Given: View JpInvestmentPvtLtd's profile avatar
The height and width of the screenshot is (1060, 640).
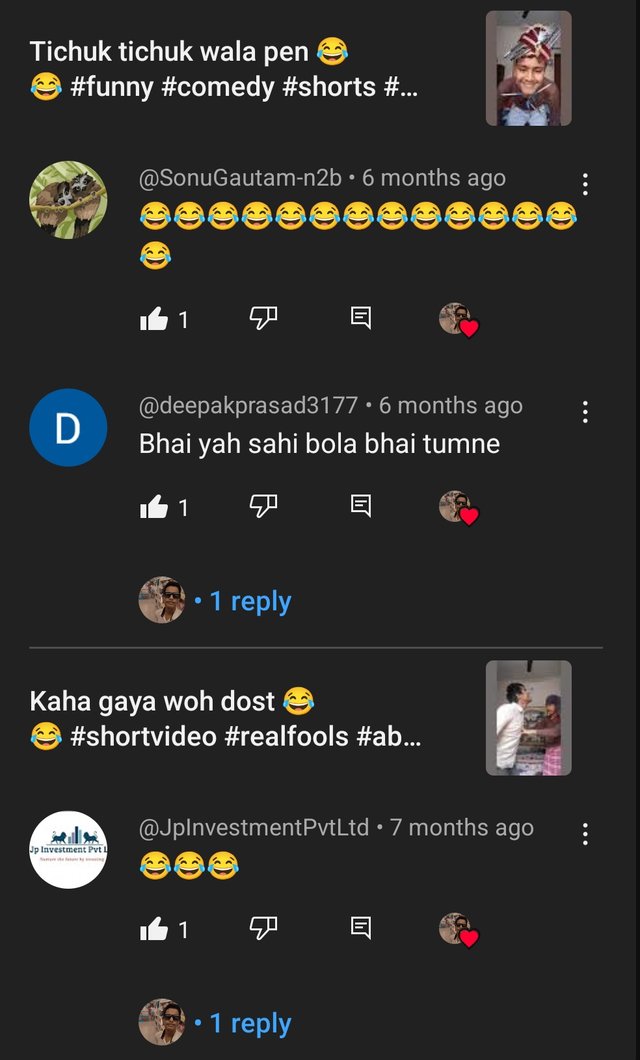Looking at the screenshot, I should tap(68, 850).
